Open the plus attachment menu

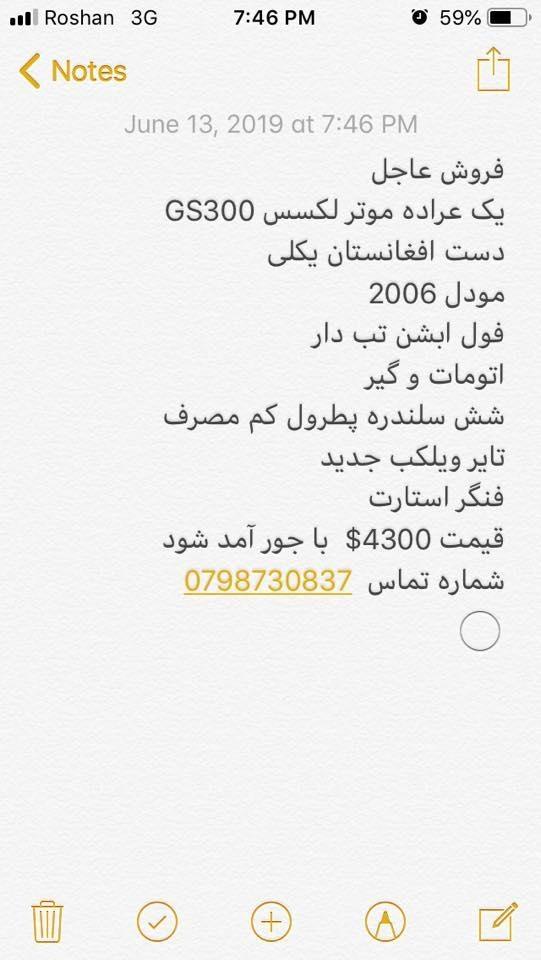coord(271,921)
